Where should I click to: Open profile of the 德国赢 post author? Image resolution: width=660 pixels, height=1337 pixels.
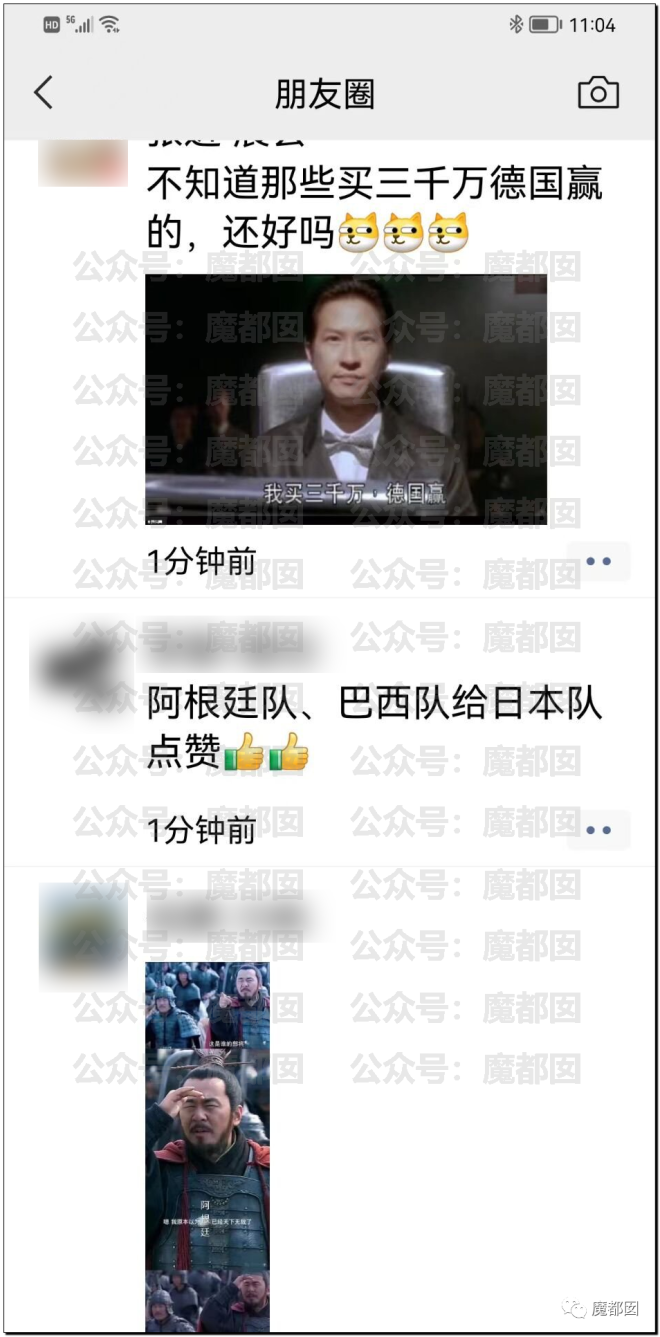(83, 163)
